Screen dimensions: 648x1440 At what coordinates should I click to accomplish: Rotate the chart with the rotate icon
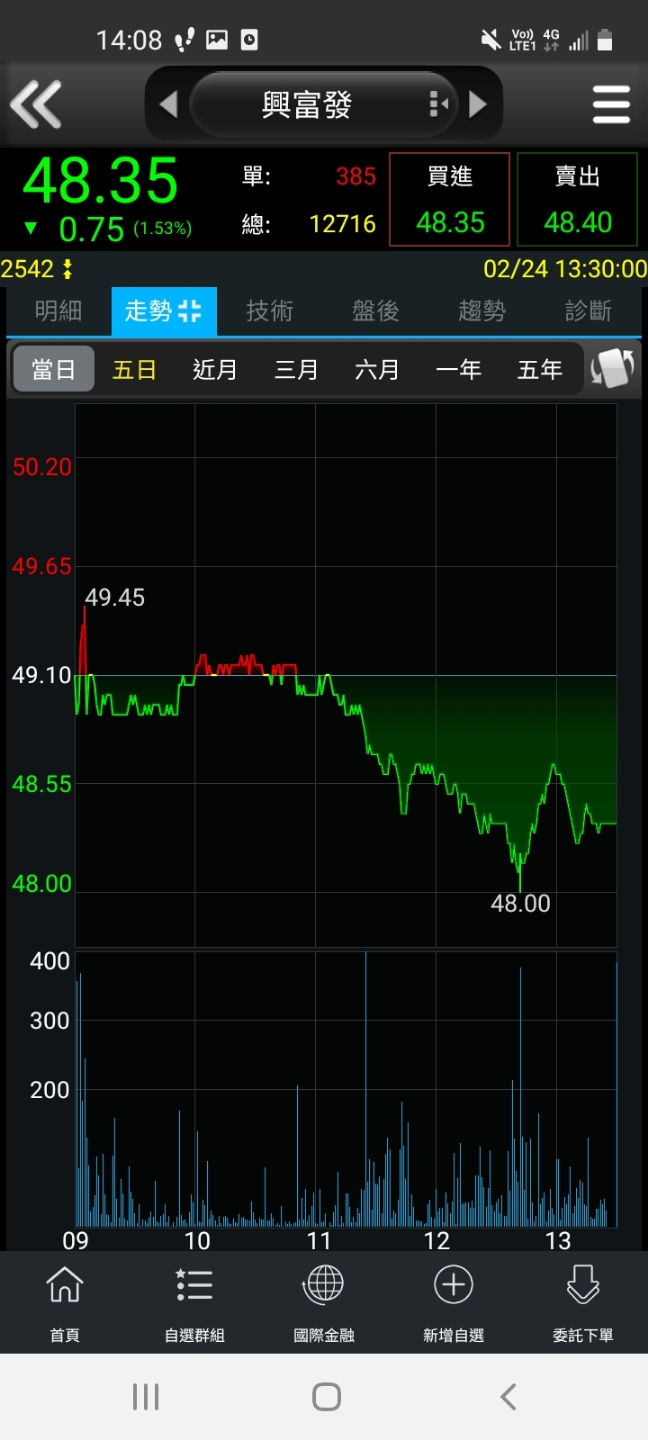612,369
